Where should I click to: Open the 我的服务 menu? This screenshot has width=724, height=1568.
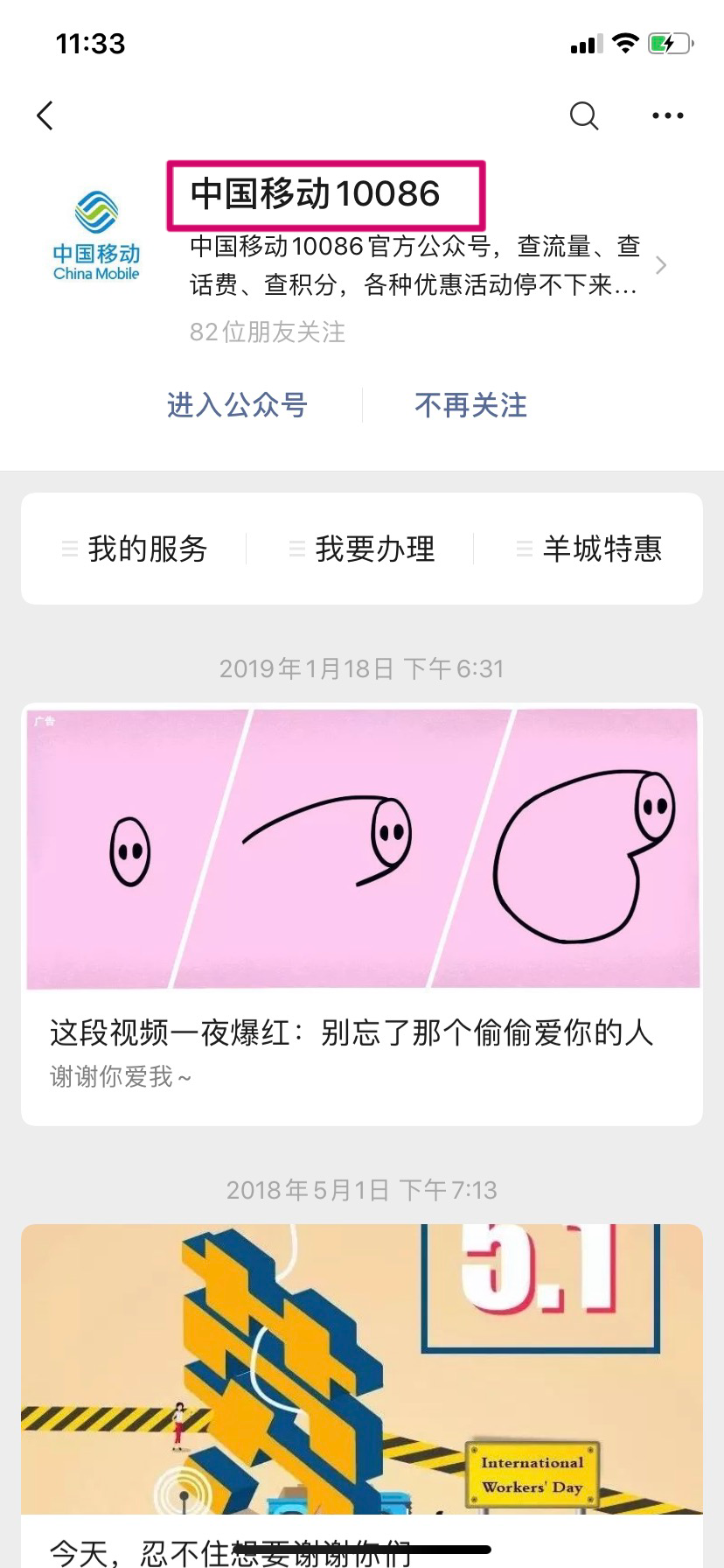(135, 549)
